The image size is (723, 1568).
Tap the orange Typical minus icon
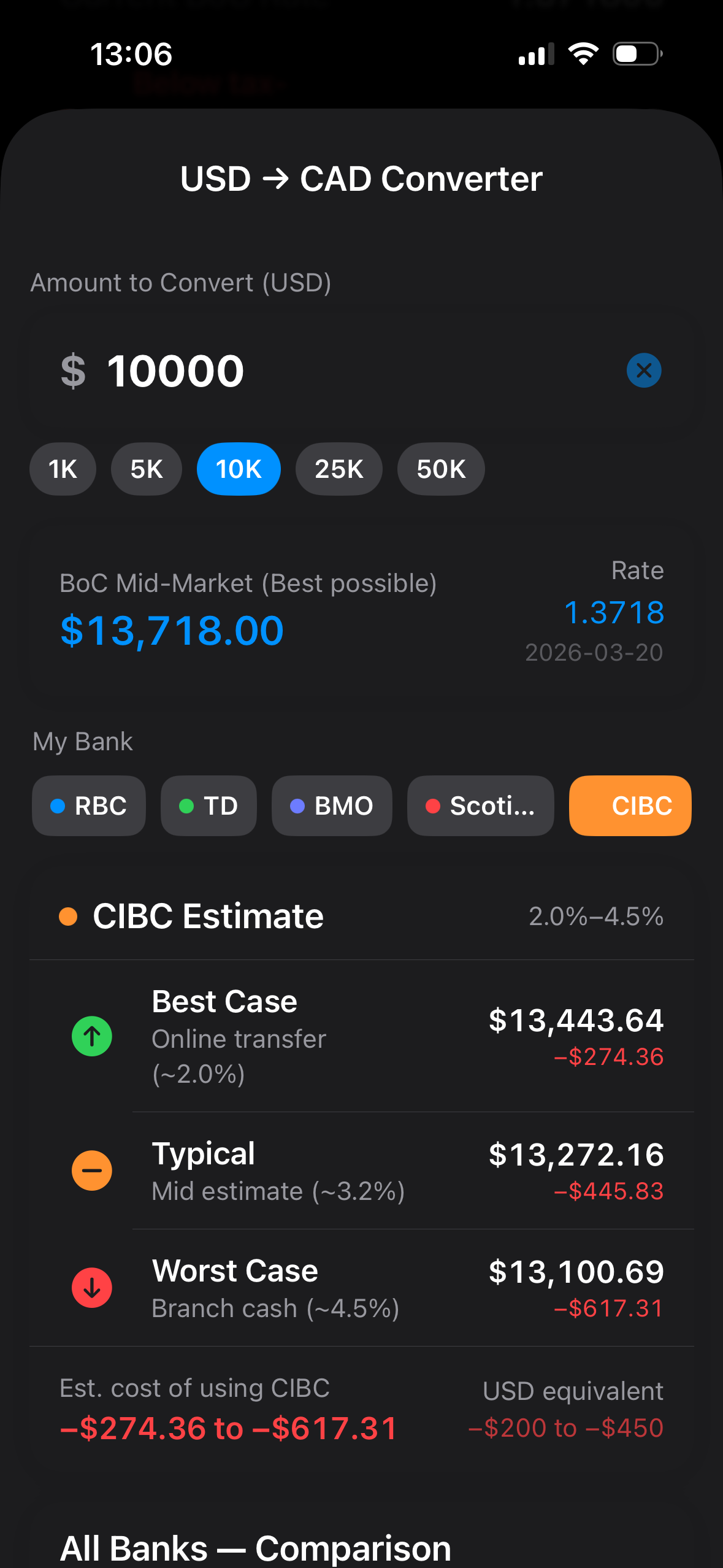point(91,1170)
